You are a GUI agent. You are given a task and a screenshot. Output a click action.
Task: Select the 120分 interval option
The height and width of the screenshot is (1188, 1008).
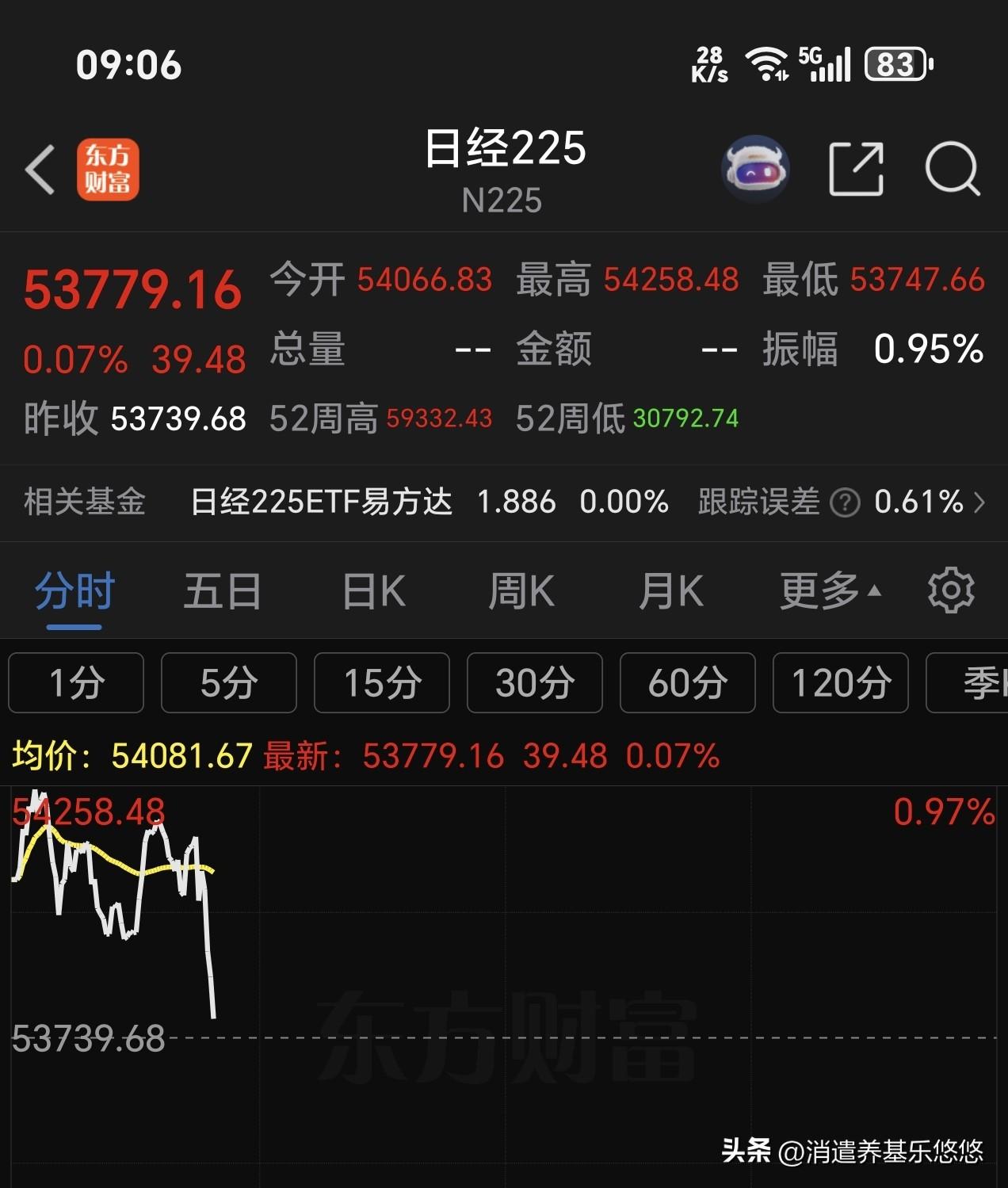coord(840,682)
